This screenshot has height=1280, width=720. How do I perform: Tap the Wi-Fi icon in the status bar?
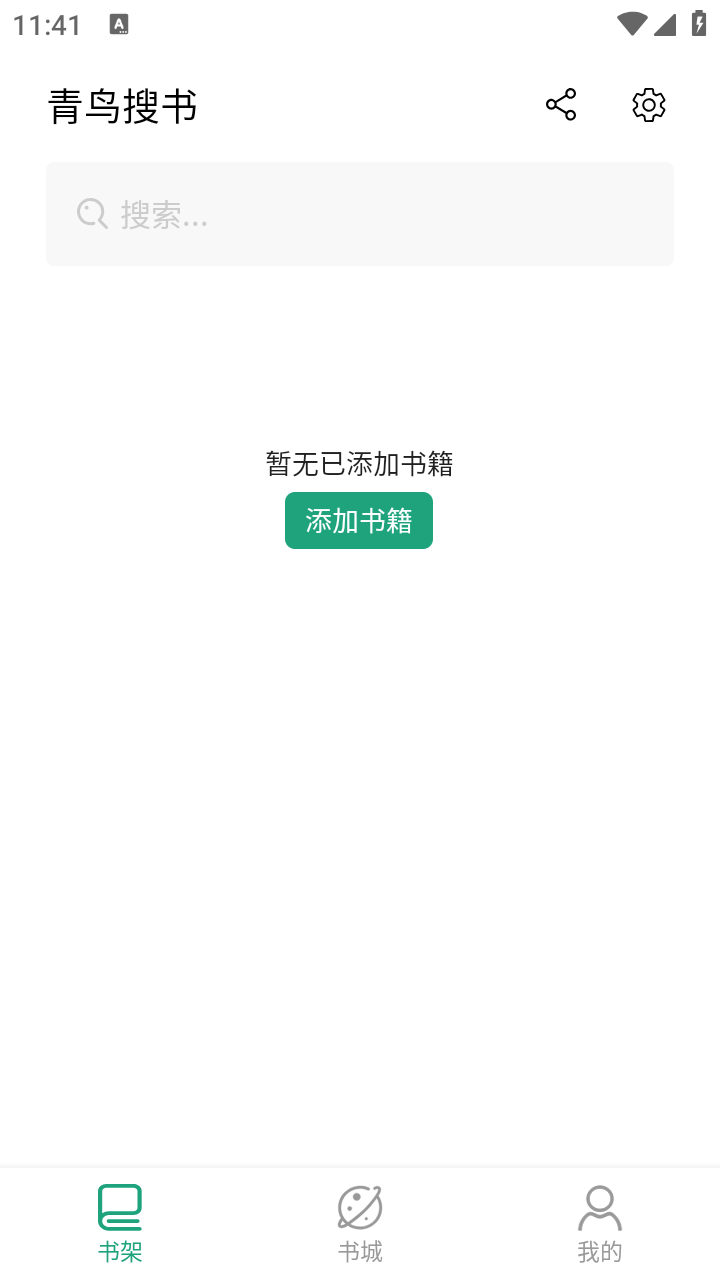pyautogui.click(x=631, y=24)
